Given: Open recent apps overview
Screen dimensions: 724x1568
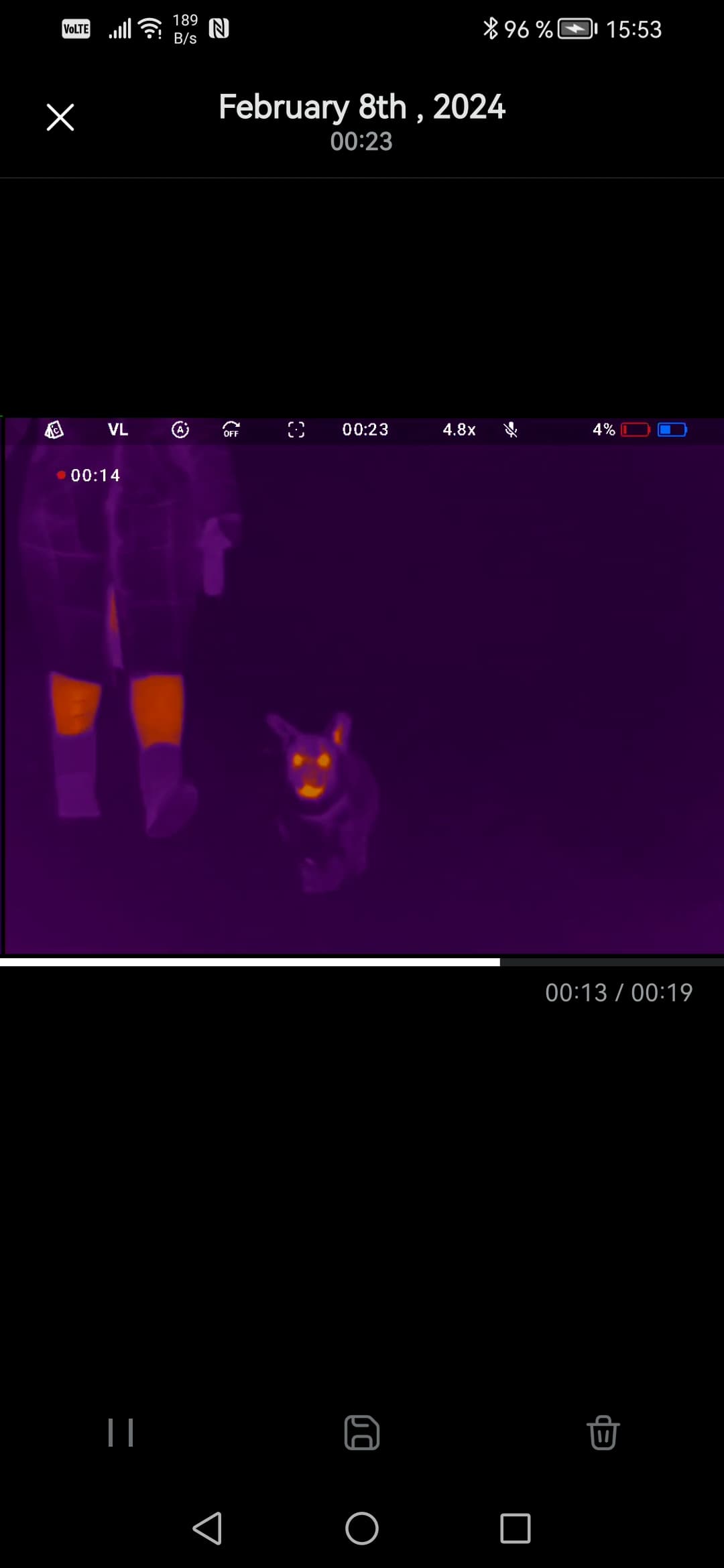Looking at the screenshot, I should pyautogui.click(x=515, y=1528).
